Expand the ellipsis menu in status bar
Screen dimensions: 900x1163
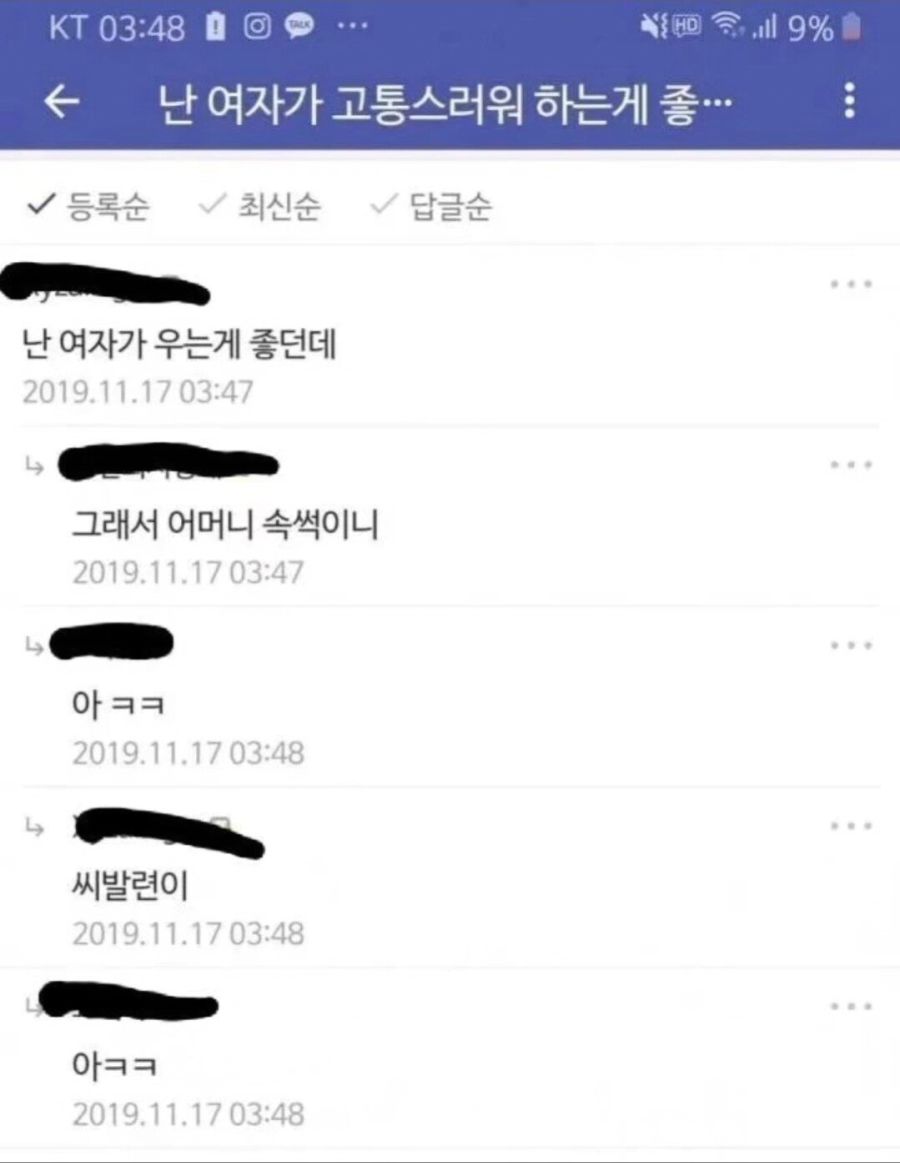pos(350,26)
